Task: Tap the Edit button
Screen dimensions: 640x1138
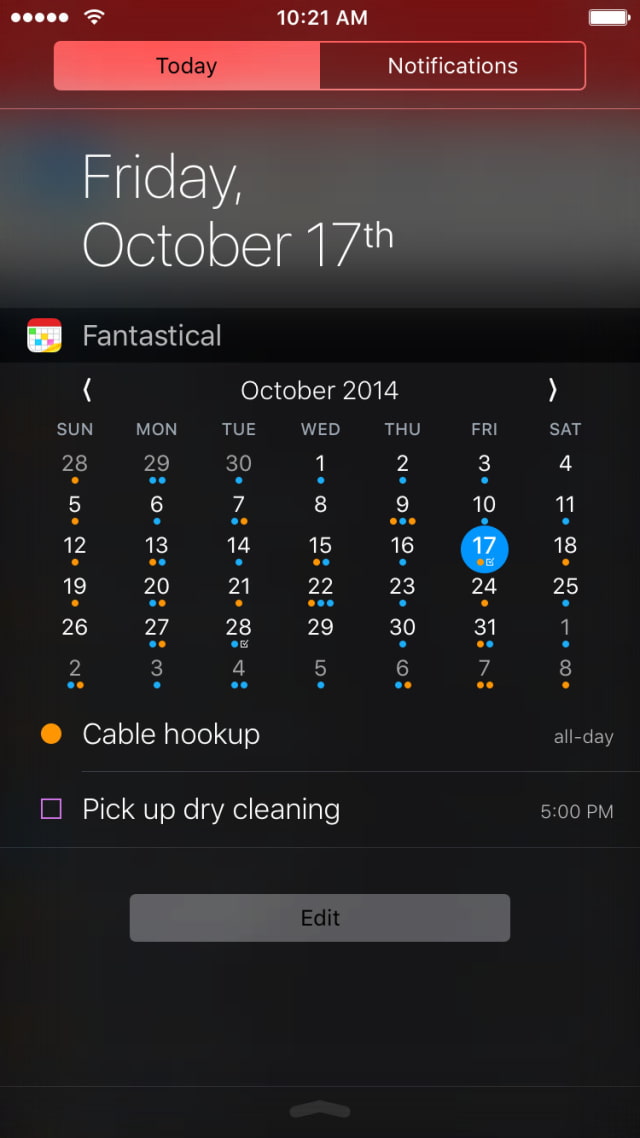Action: pyautogui.click(x=320, y=918)
